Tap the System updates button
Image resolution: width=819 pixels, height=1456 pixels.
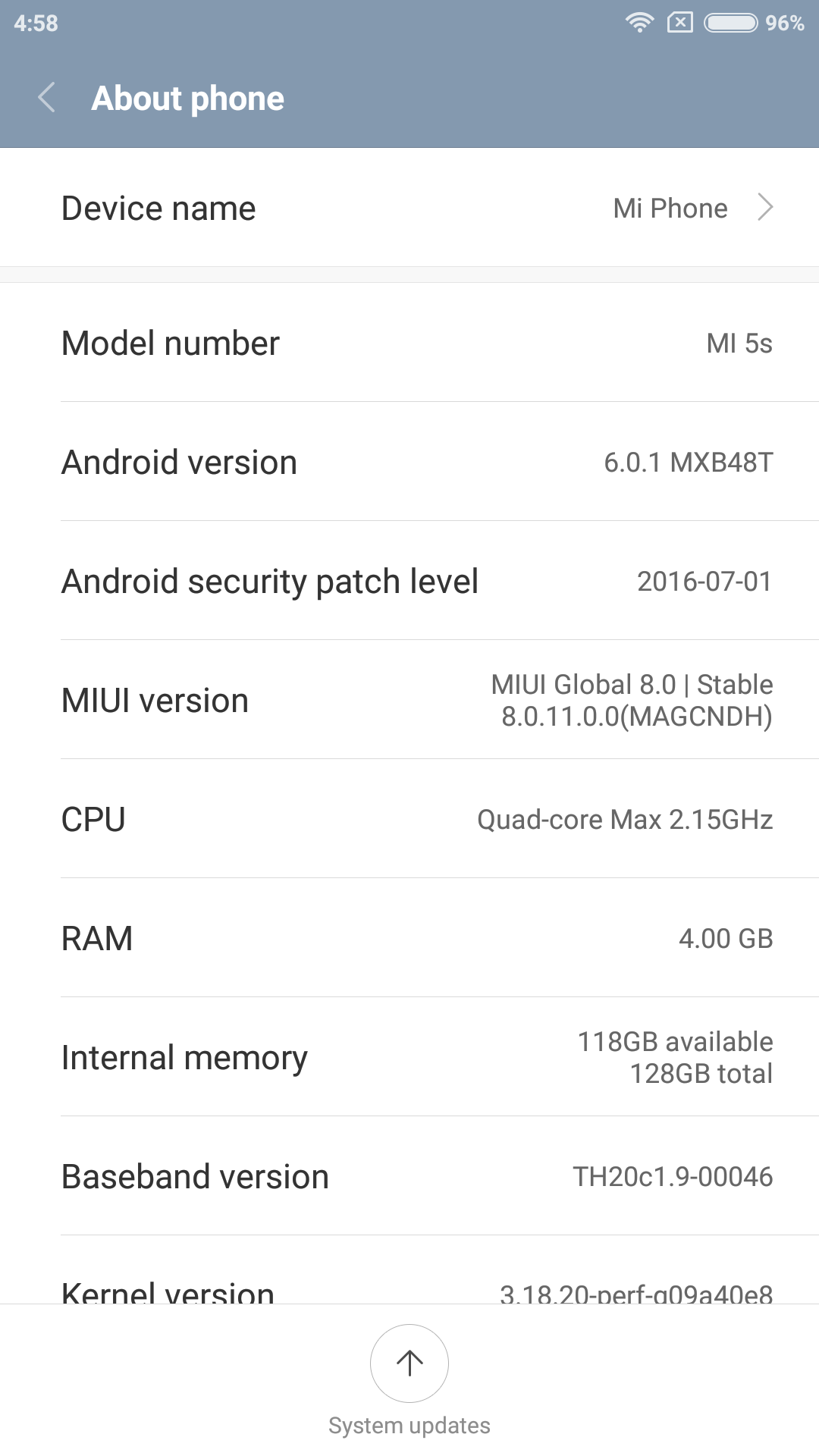pos(409,1381)
